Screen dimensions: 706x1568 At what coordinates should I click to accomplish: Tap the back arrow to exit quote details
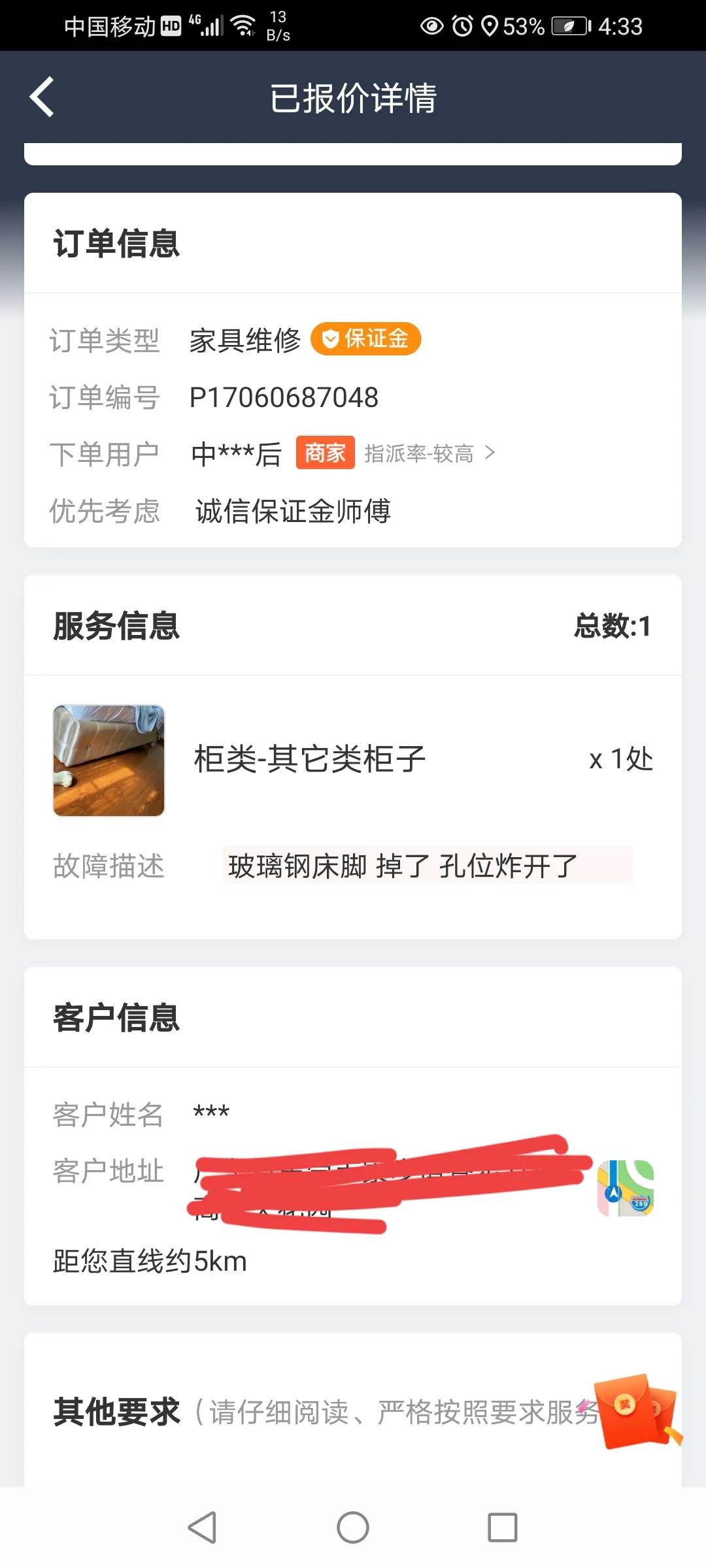(41, 97)
